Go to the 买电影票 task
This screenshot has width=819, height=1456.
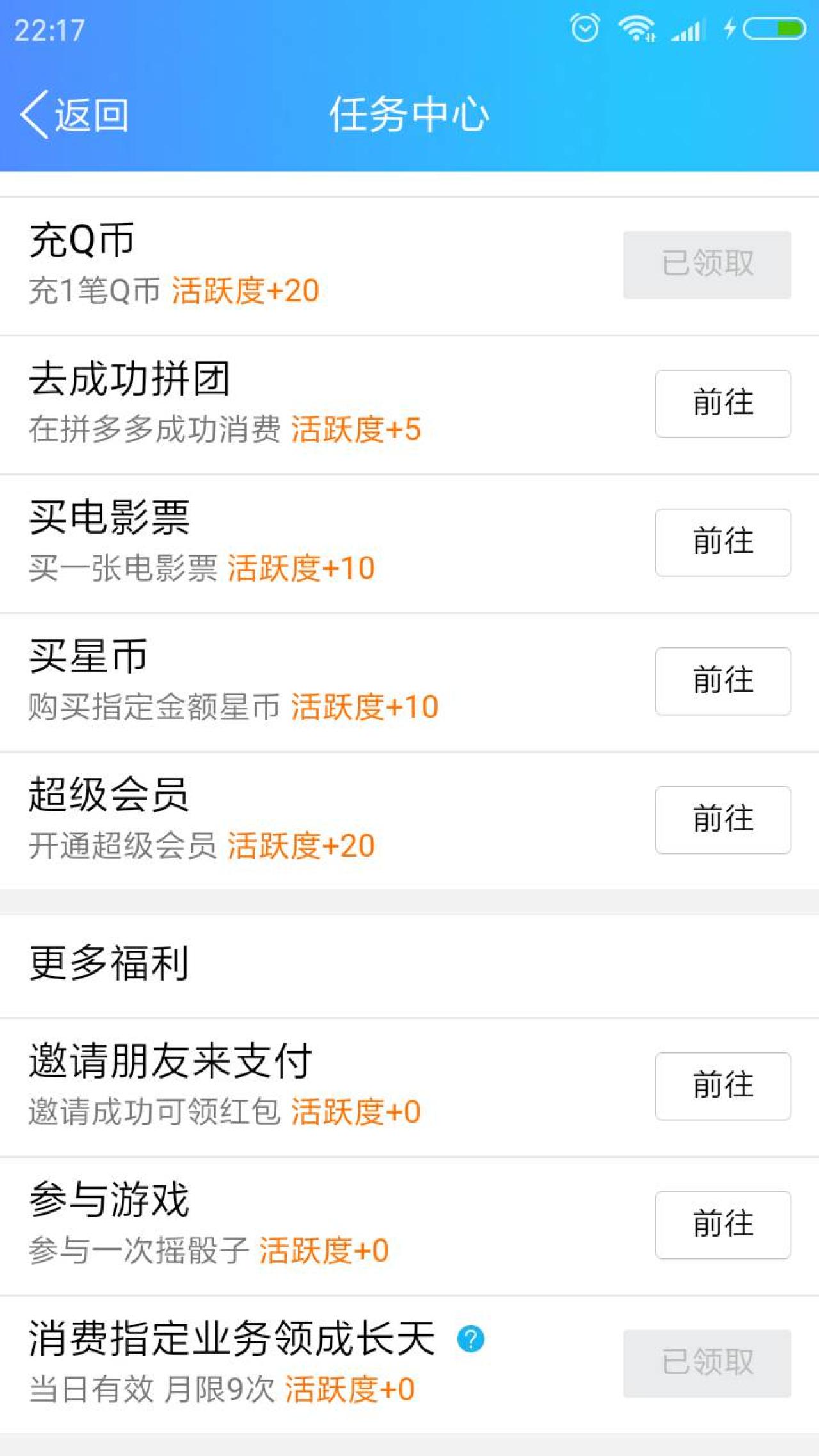(723, 542)
